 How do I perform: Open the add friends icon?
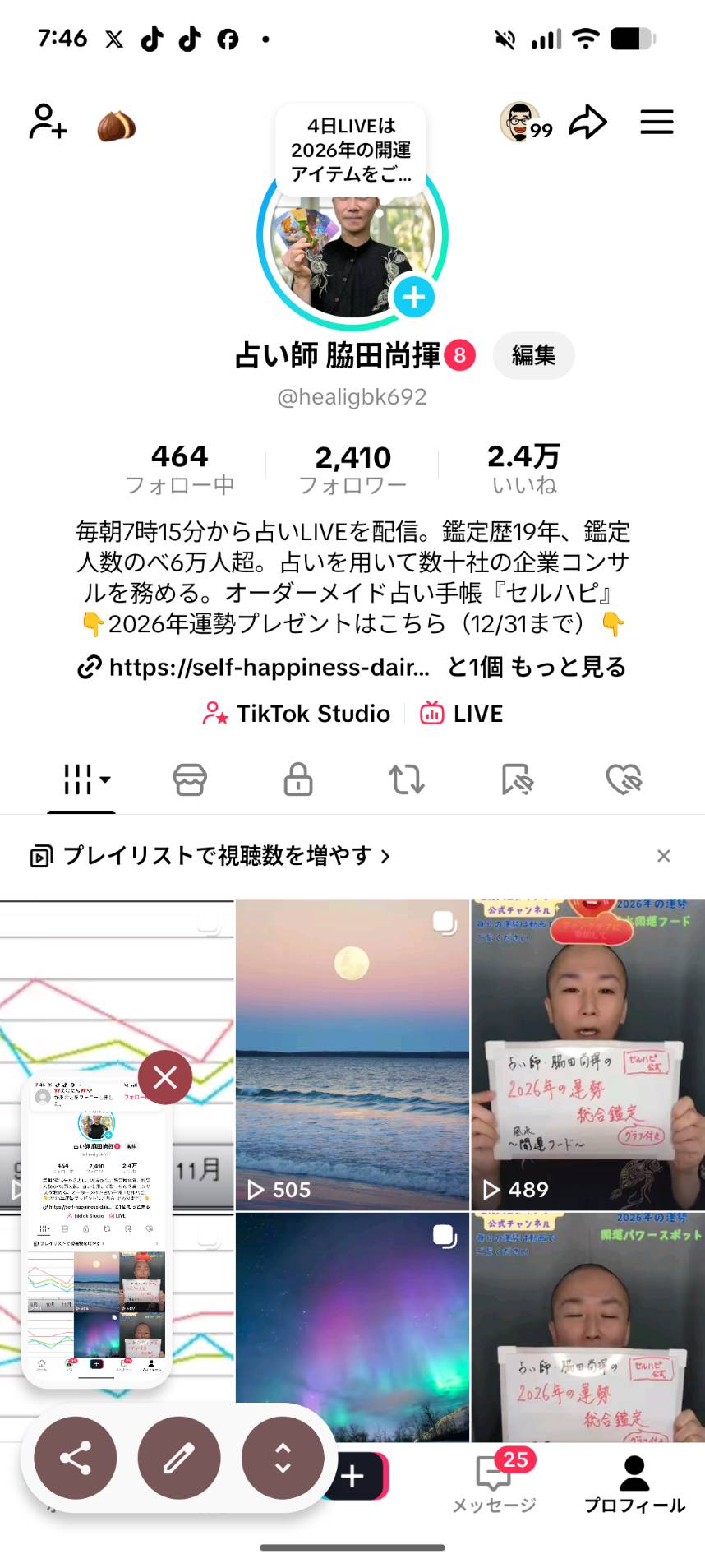coord(48,122)
